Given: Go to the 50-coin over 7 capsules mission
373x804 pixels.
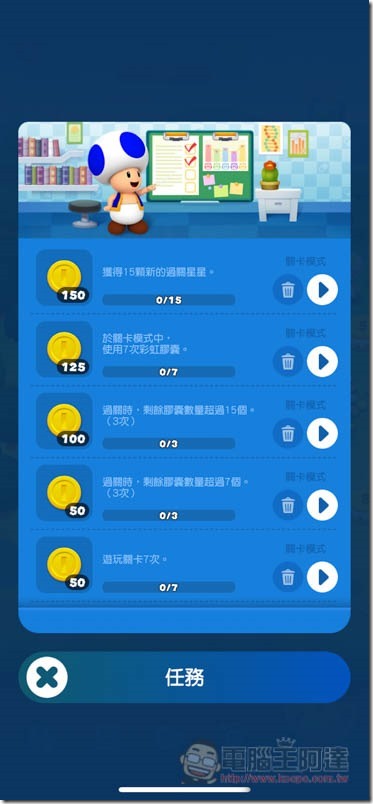Looking at the screenshot, I should click(322, 506).
